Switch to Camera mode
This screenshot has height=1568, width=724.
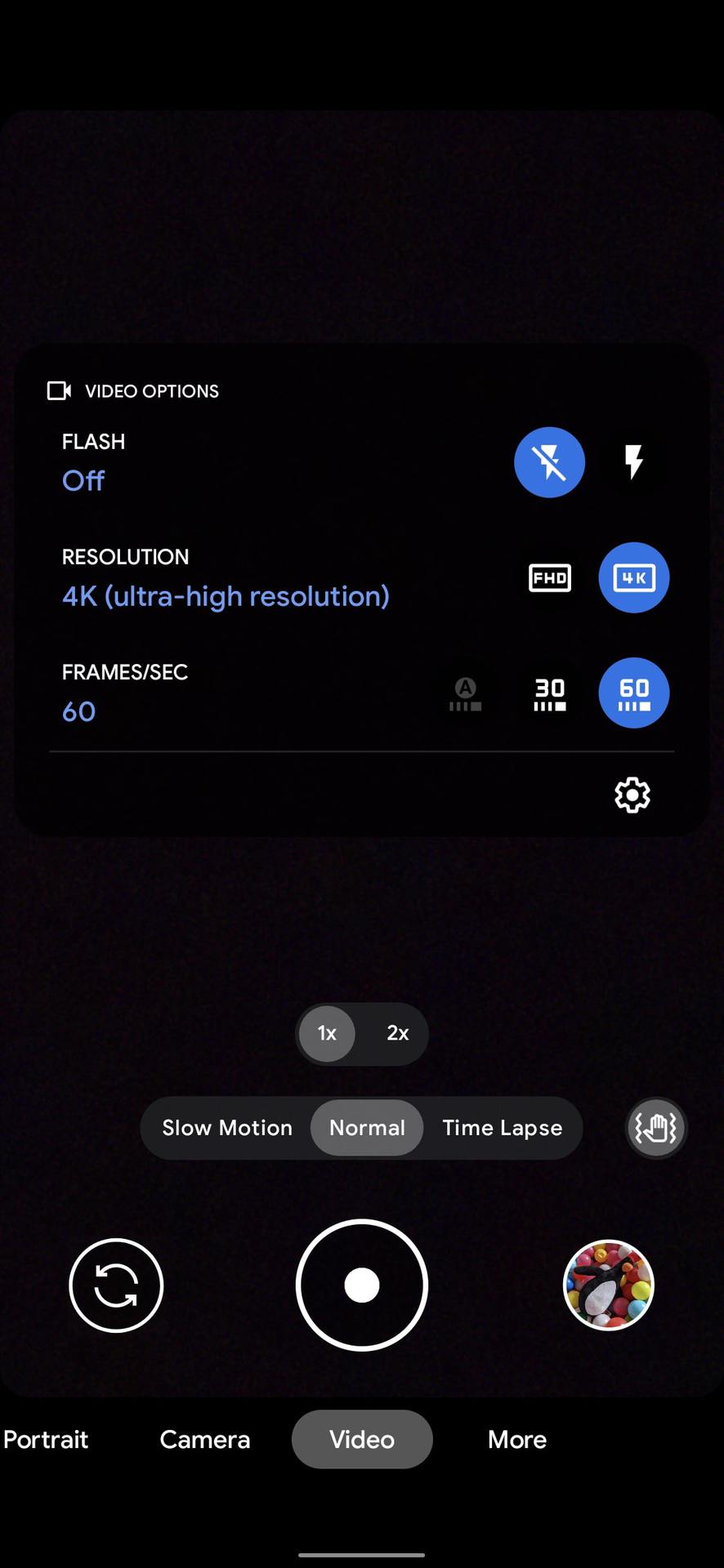pos(204,1439)
